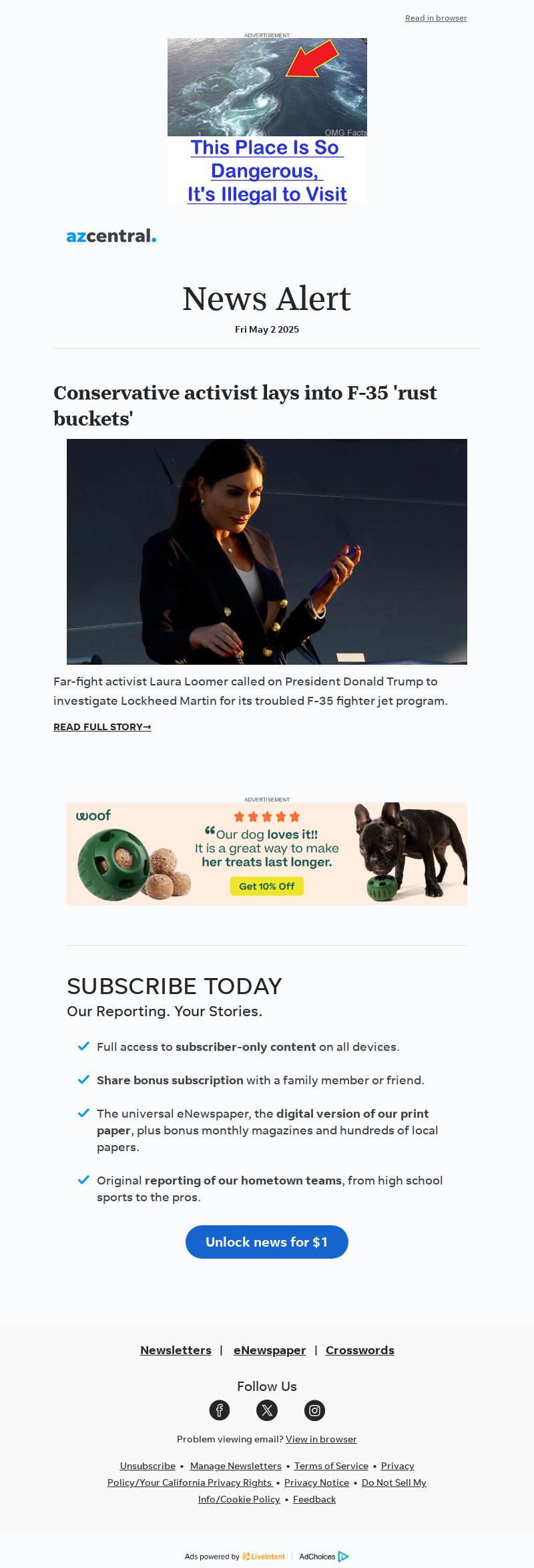Open AdChoices info
This screenshot has height=1568, width=534.
click(x=324, y=1557)
